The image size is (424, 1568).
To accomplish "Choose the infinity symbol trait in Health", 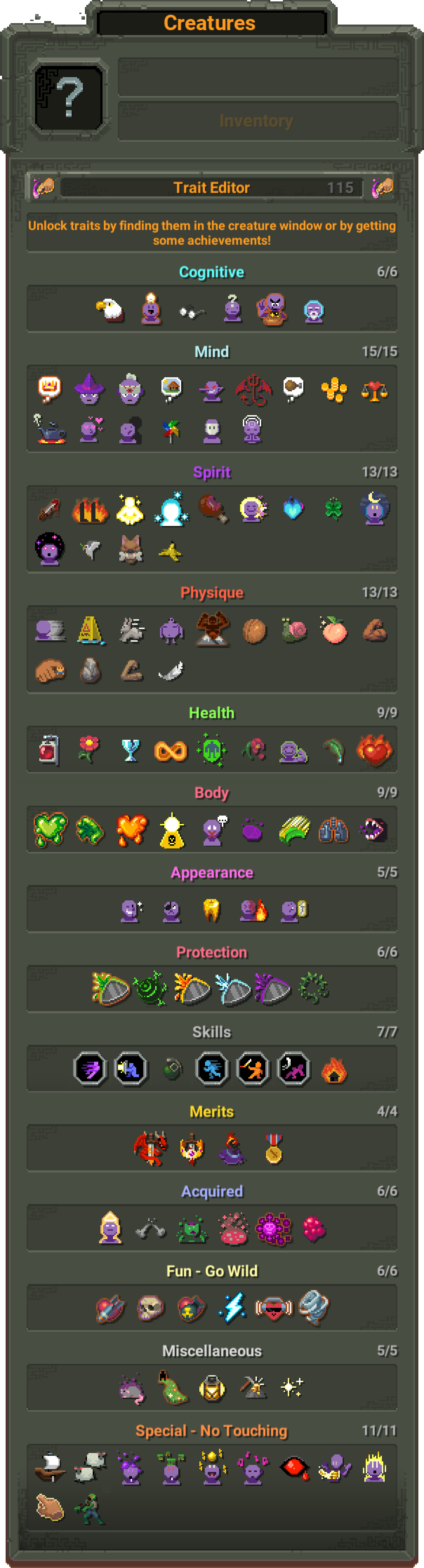I will [171, 750].
